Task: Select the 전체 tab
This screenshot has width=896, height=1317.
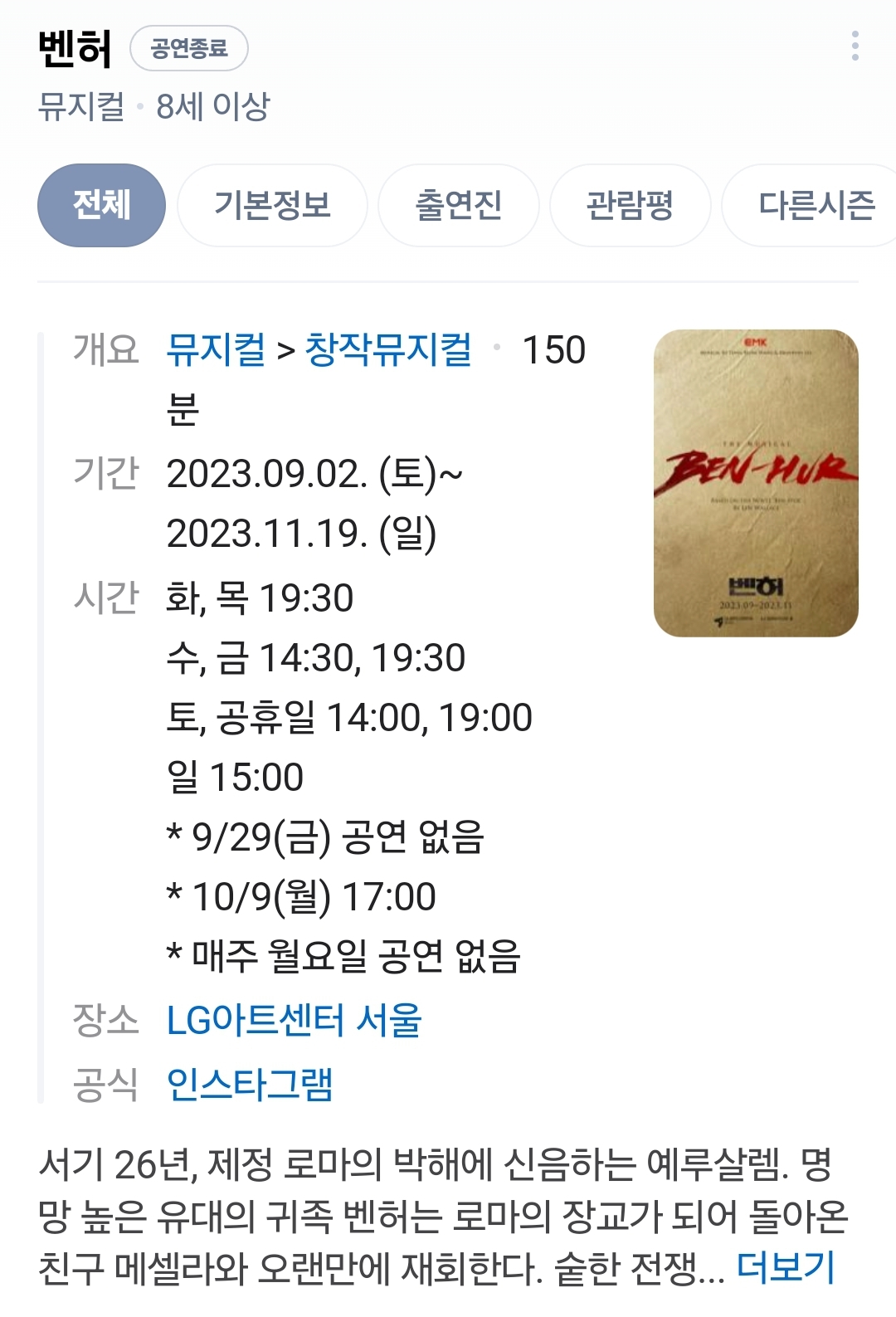Action: [x=101, y=205]
